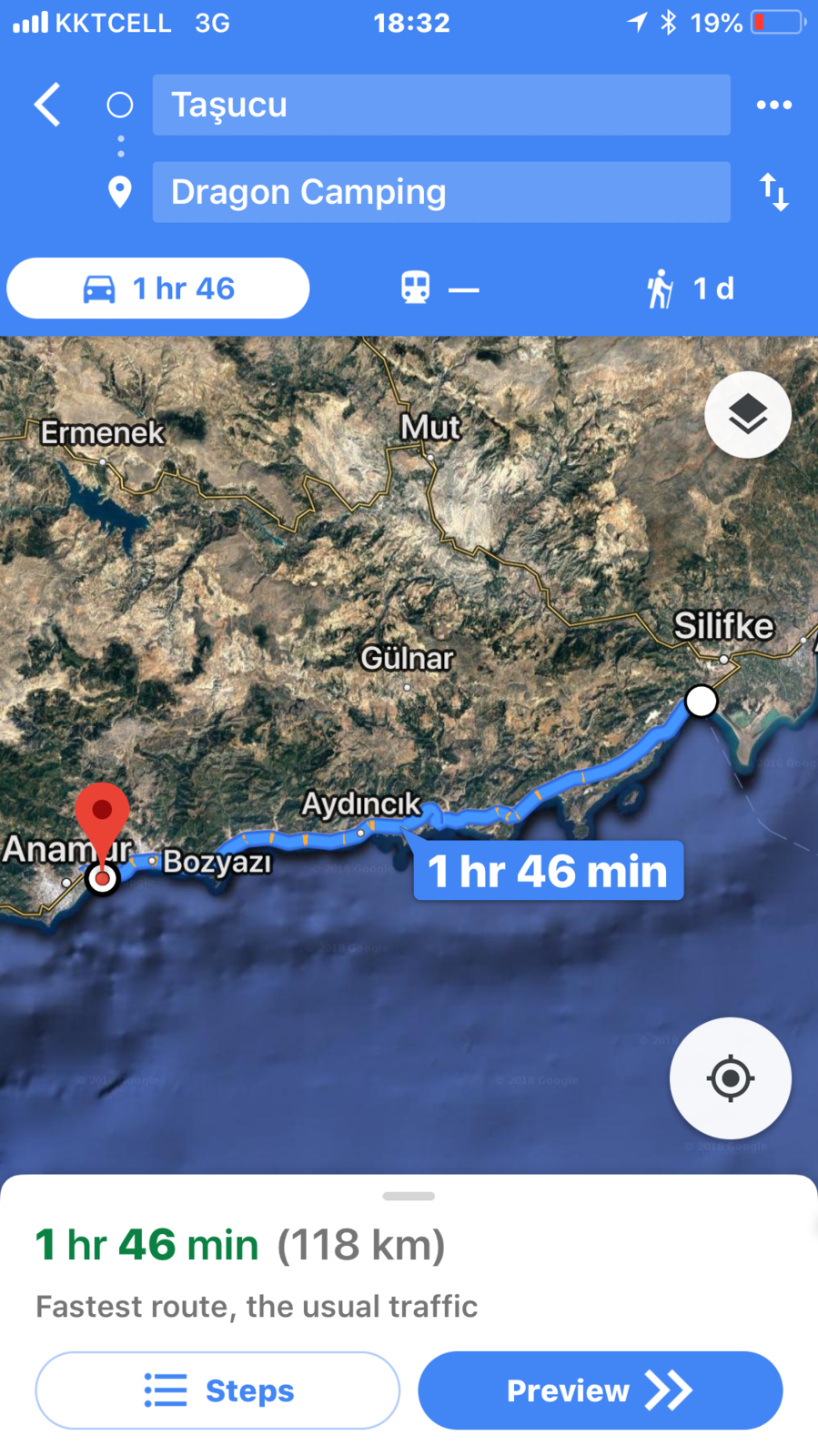
Task: Switch to the walking tab showing 1 d
Action: 690,288
